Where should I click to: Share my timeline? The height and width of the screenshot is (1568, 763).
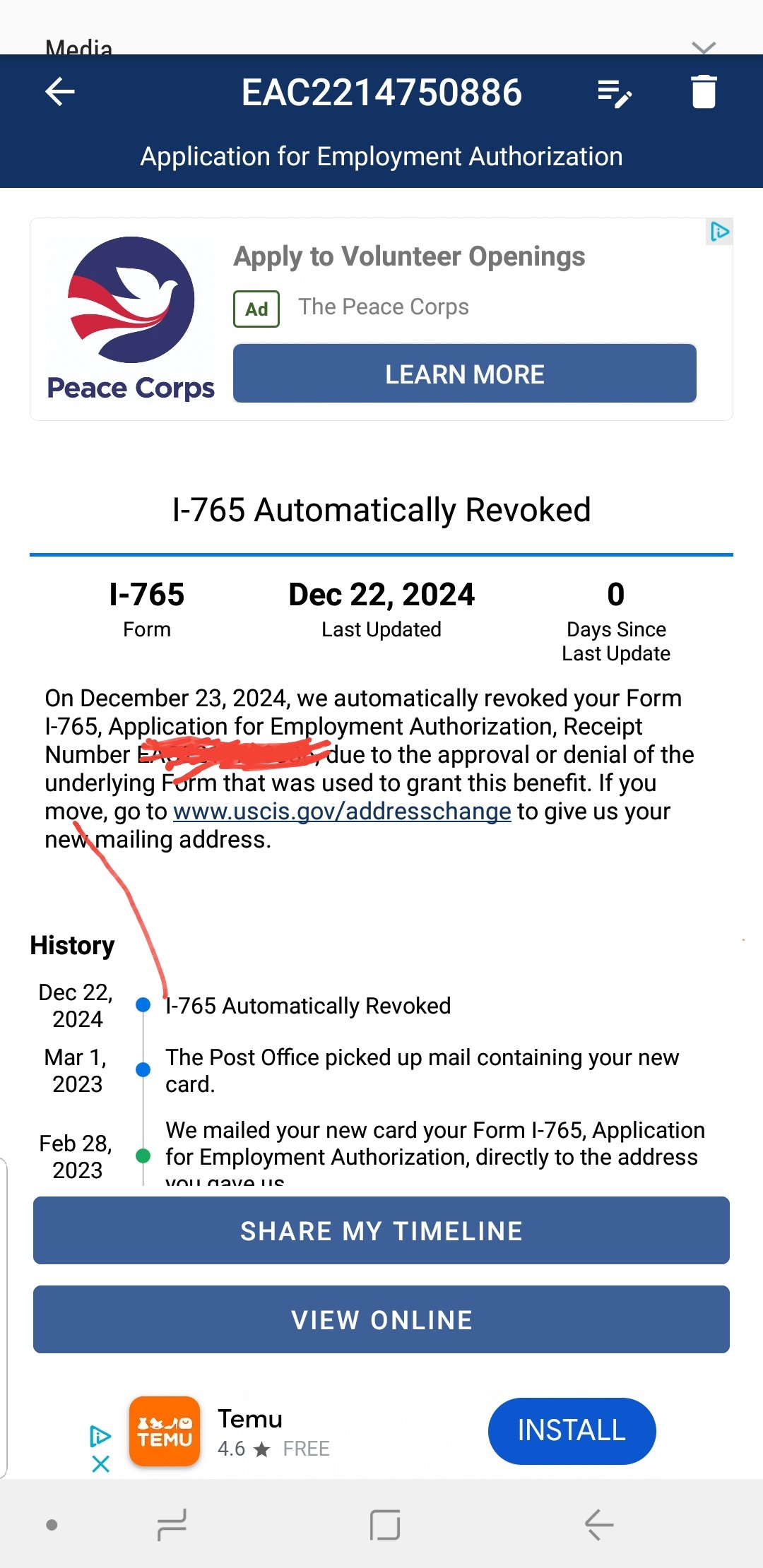tap(381, 1230)
